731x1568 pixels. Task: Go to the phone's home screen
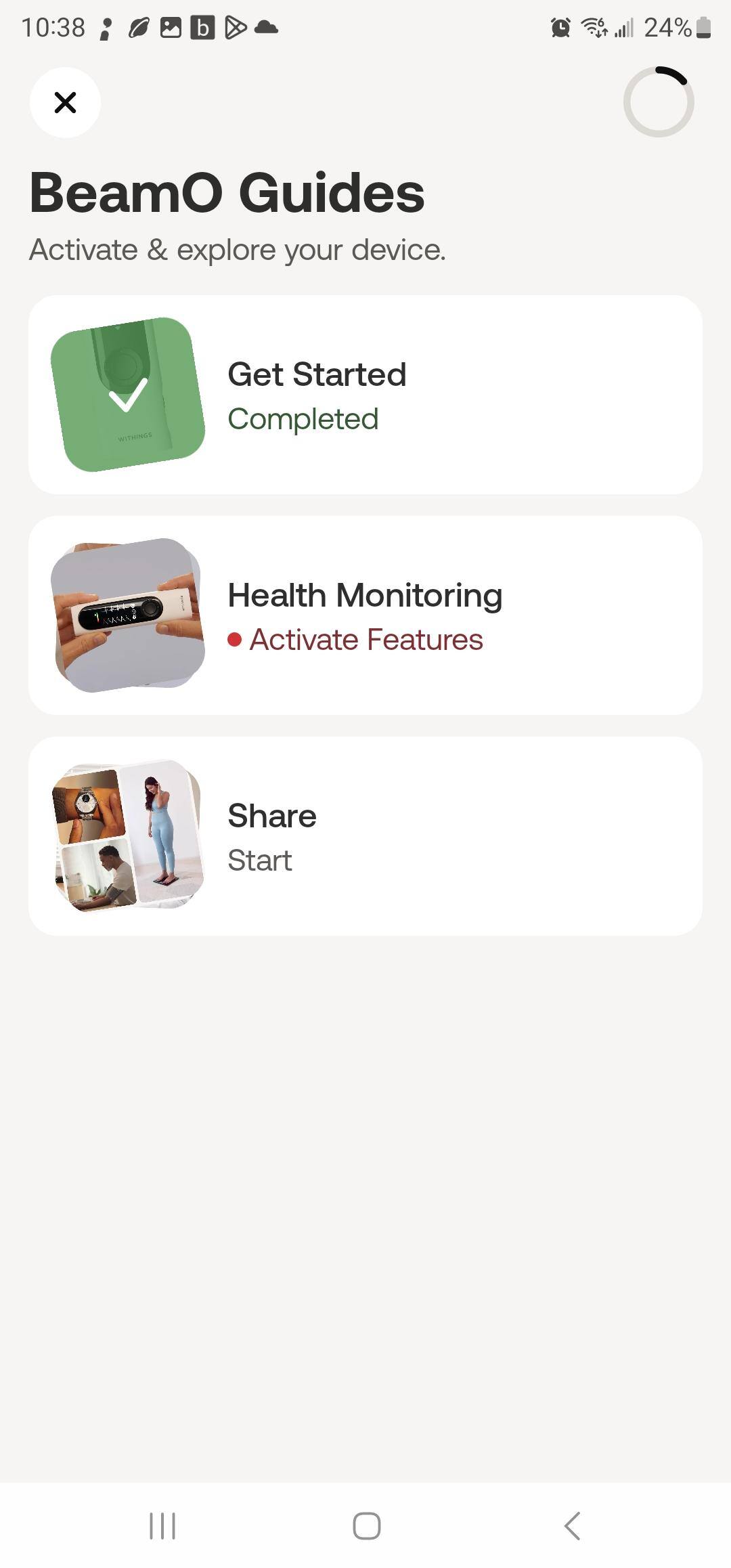[x=366, y=1526]
